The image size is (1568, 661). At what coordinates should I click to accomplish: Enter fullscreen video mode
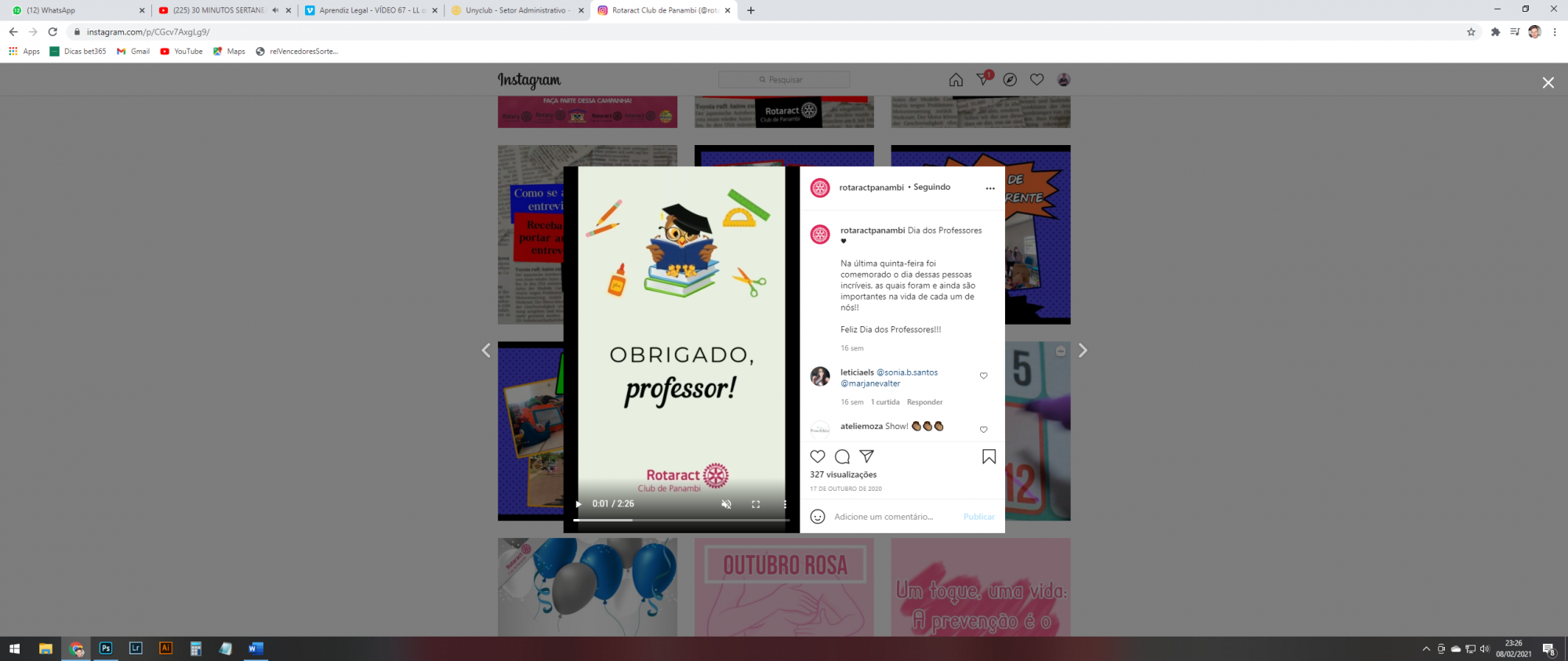pos(756,504)
